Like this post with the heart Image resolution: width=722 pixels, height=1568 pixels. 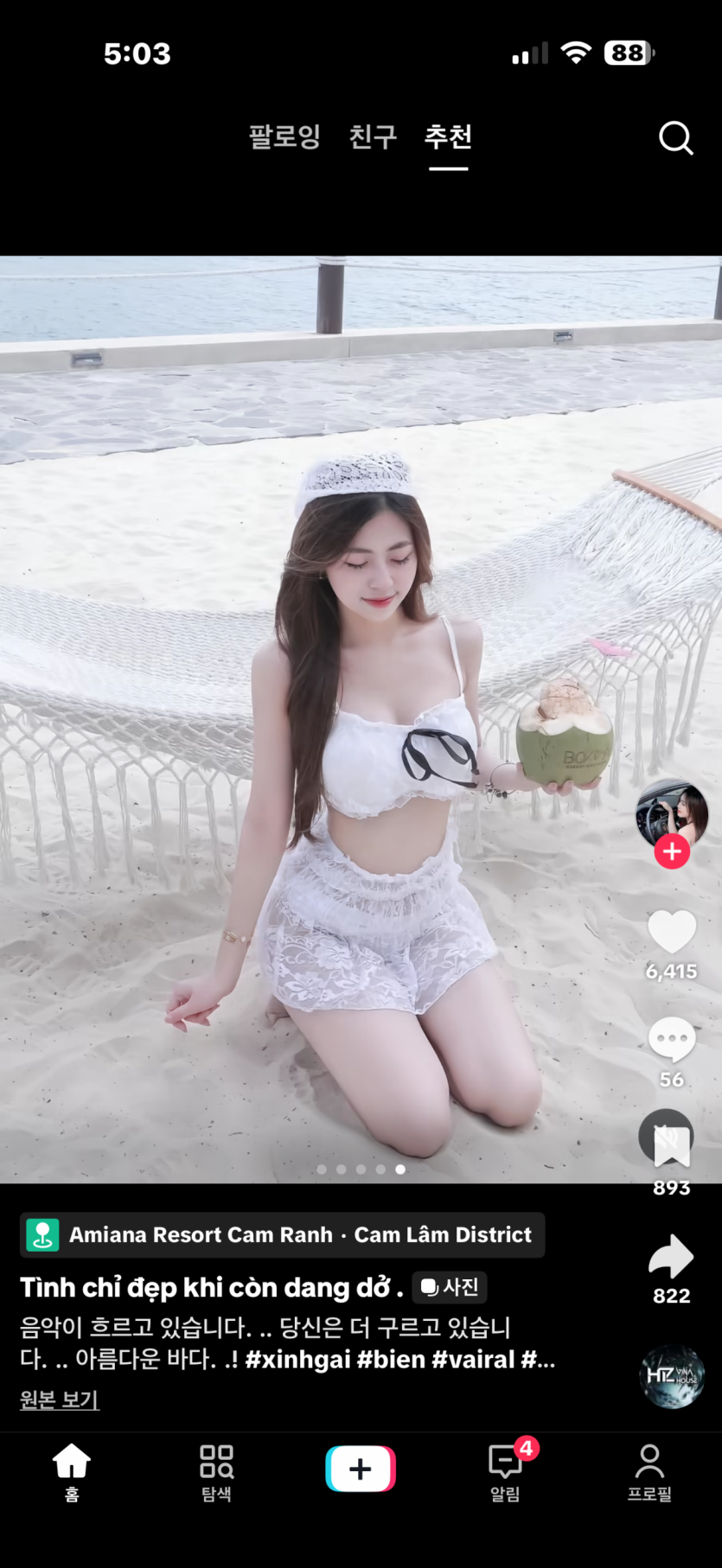(x=672, y=933)
